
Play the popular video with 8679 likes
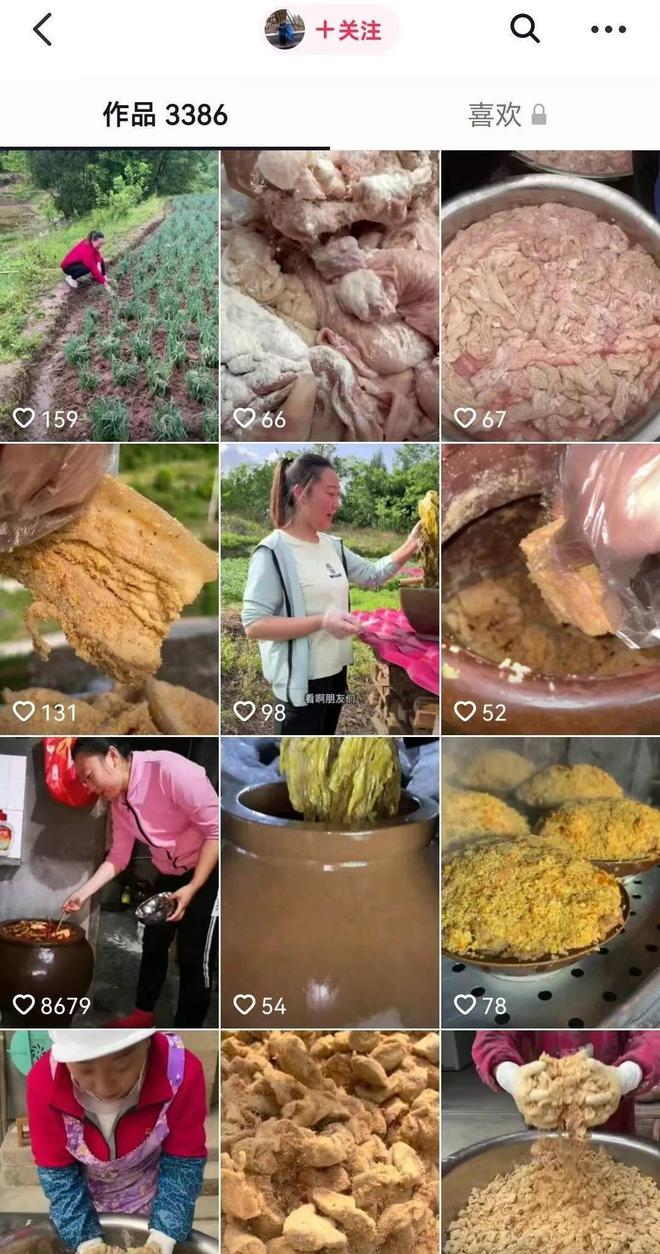coord(109,882)
